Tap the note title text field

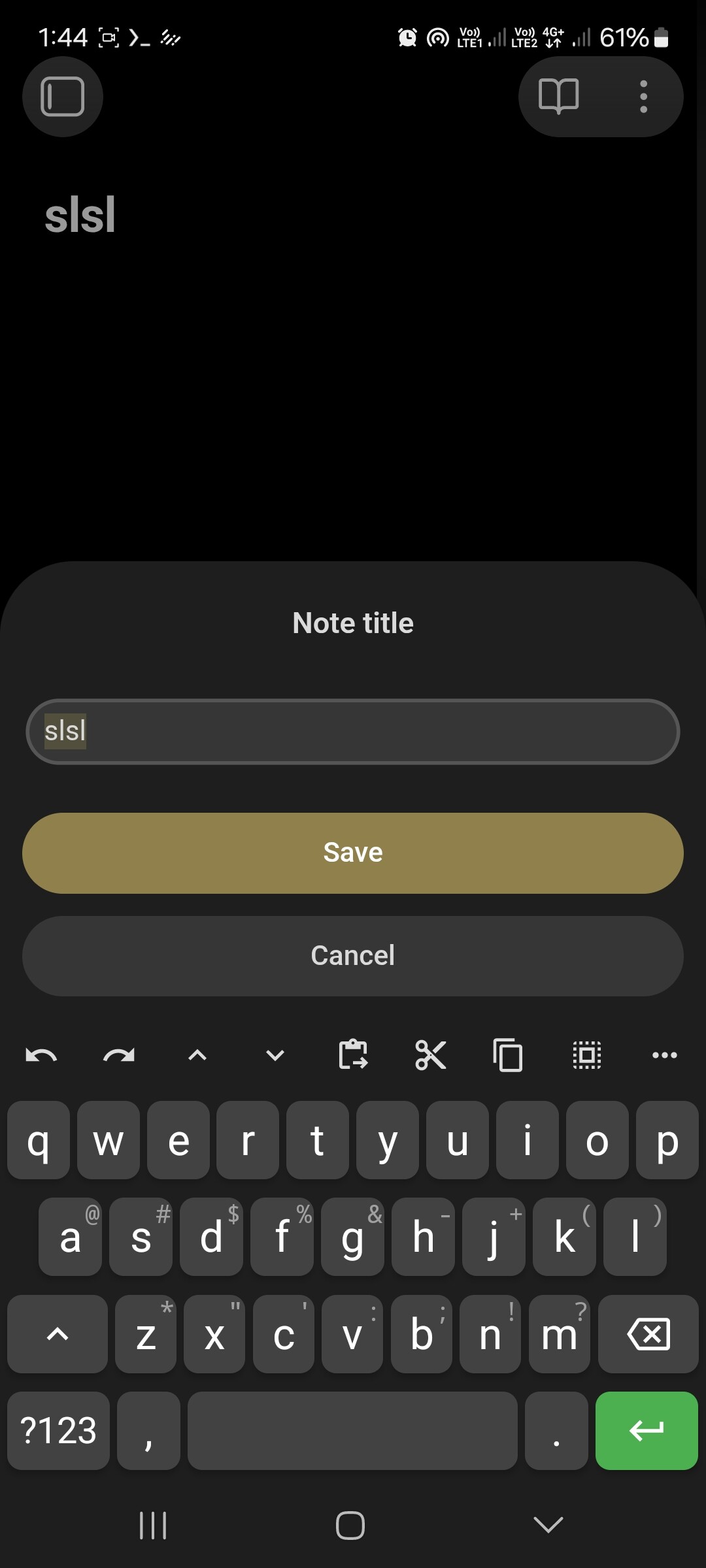click(353, 731)
